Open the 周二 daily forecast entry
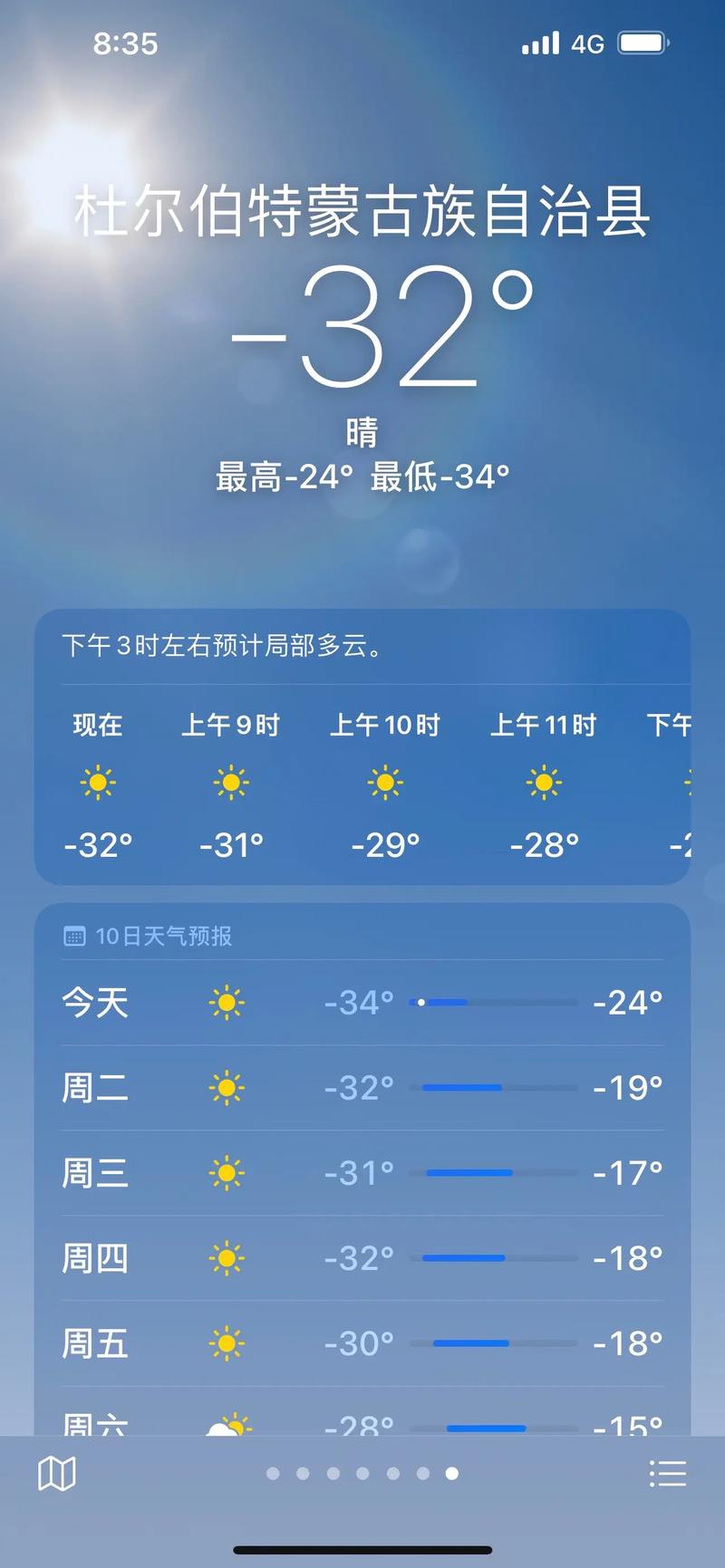725x1568 pixels. [x=362, y=1087]
